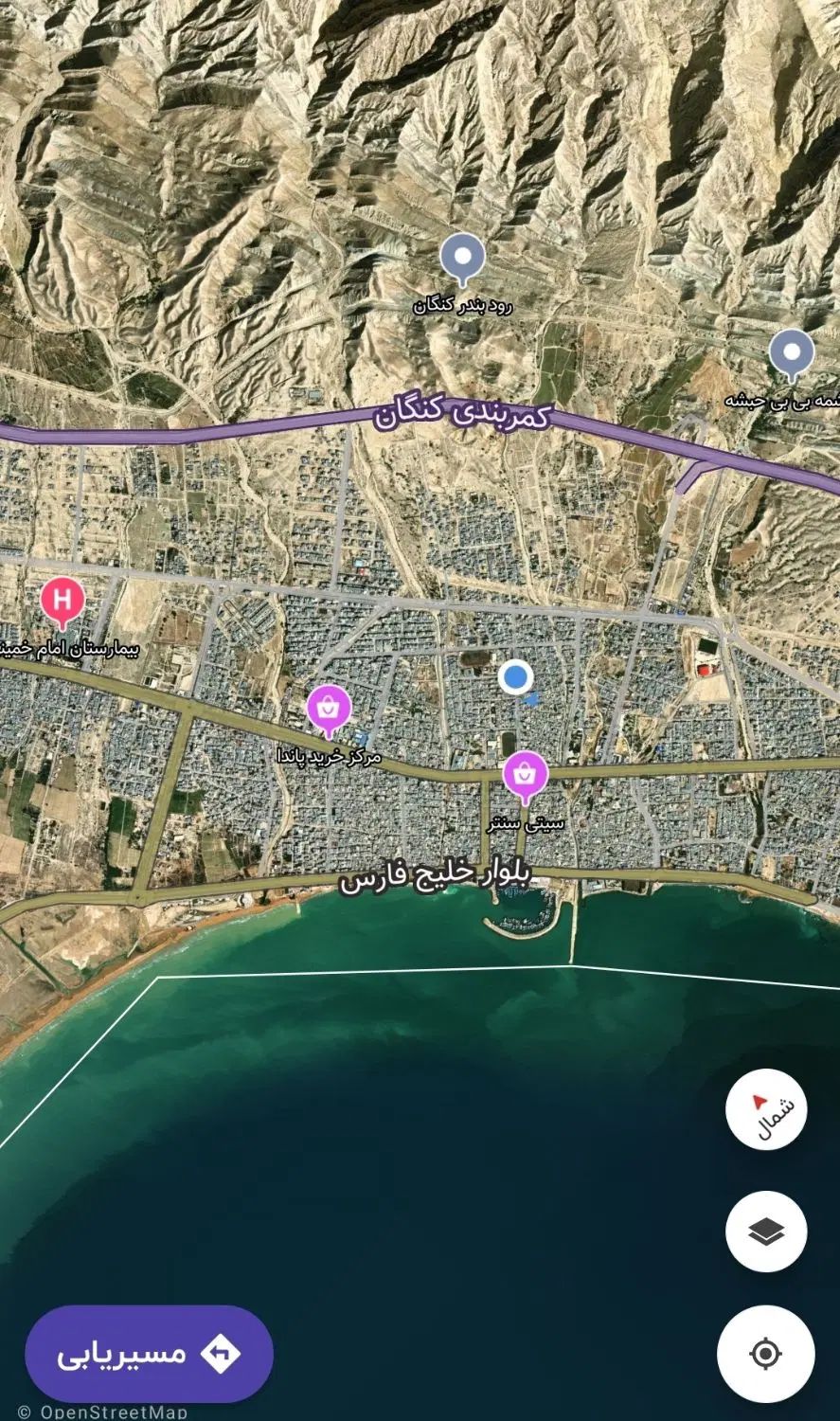The height and width of the screenshot is (1421, 840).
Task: Open بیمارستان امام خمینی hospital marker
Action: click(x=63, y=601)
